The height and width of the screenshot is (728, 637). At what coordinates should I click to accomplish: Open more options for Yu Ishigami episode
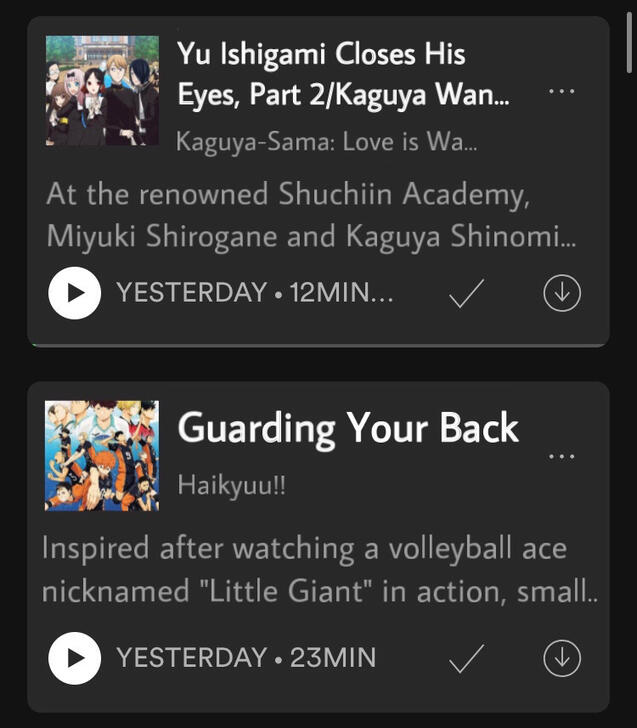coord(562,91)
